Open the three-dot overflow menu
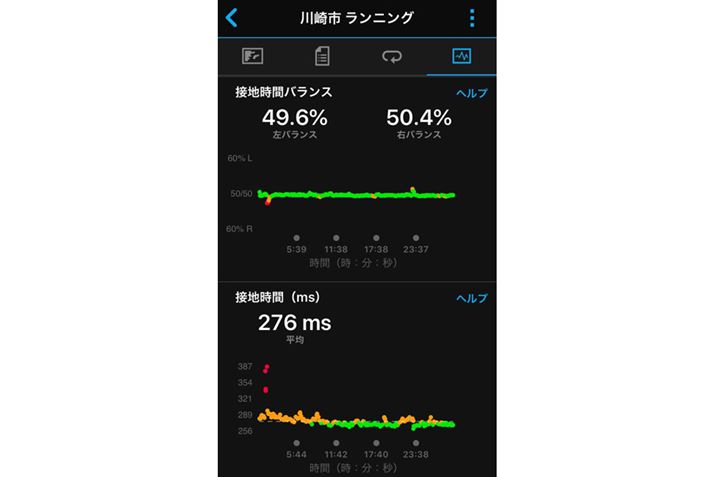The height and width of the screenshot is (477, 715). (x=472, y=18)
